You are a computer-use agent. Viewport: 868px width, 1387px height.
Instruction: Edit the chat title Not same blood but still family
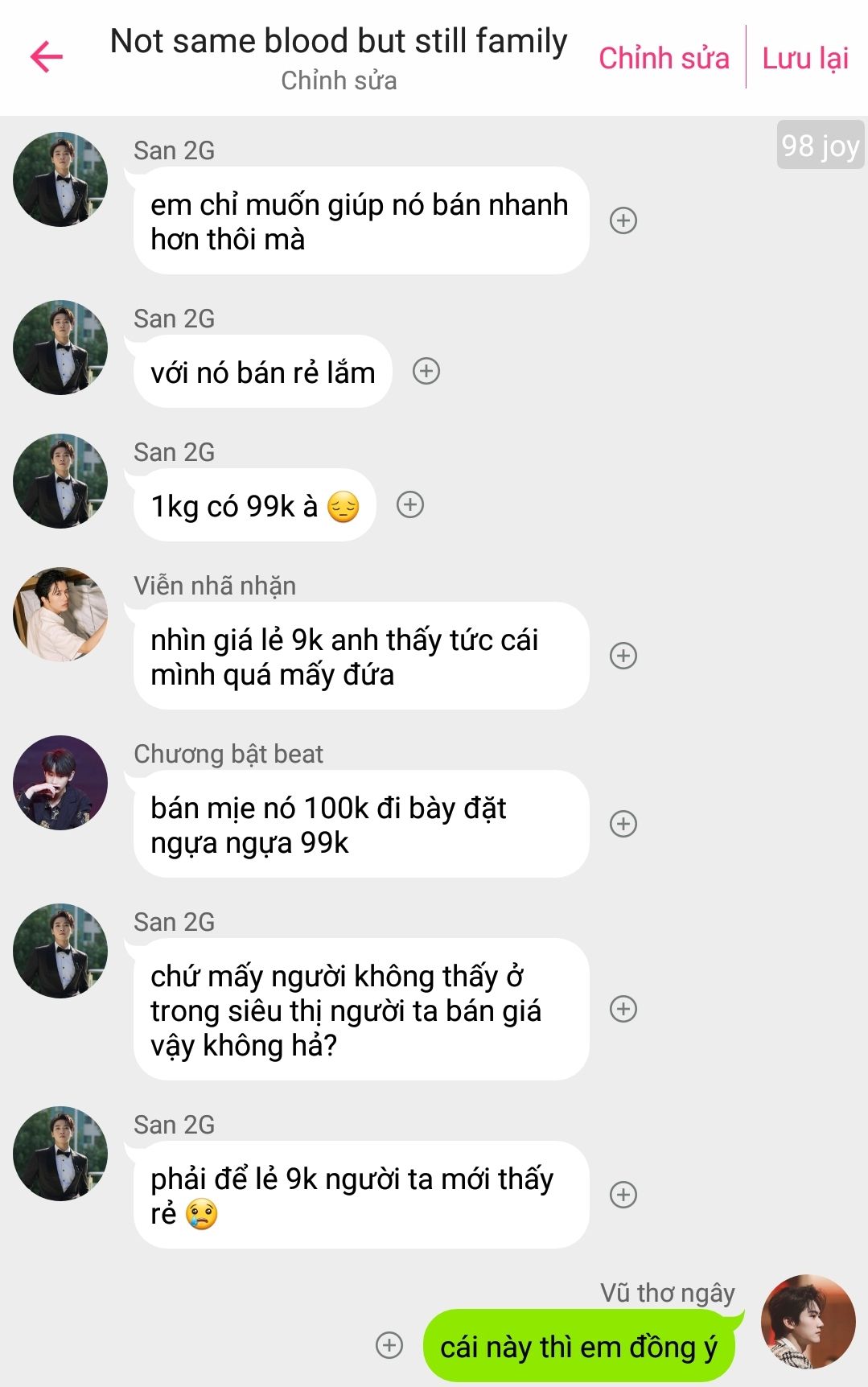(339, 41)
